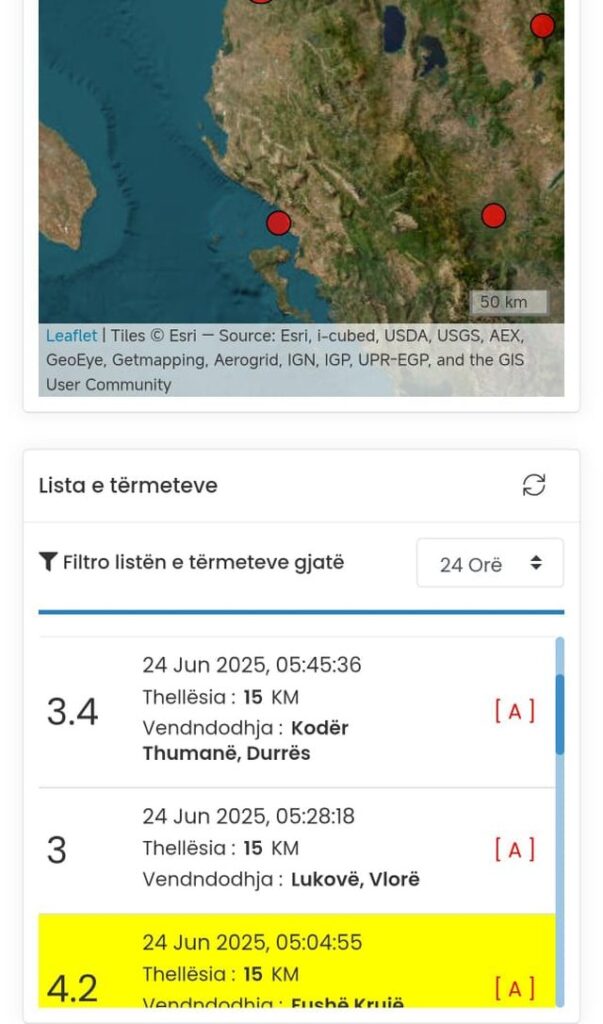Screen dimensions: 603x1024
Task: Open the 3.4 Kodër Thumanë, Durrës earthquake
Action: tap(296, 712)
